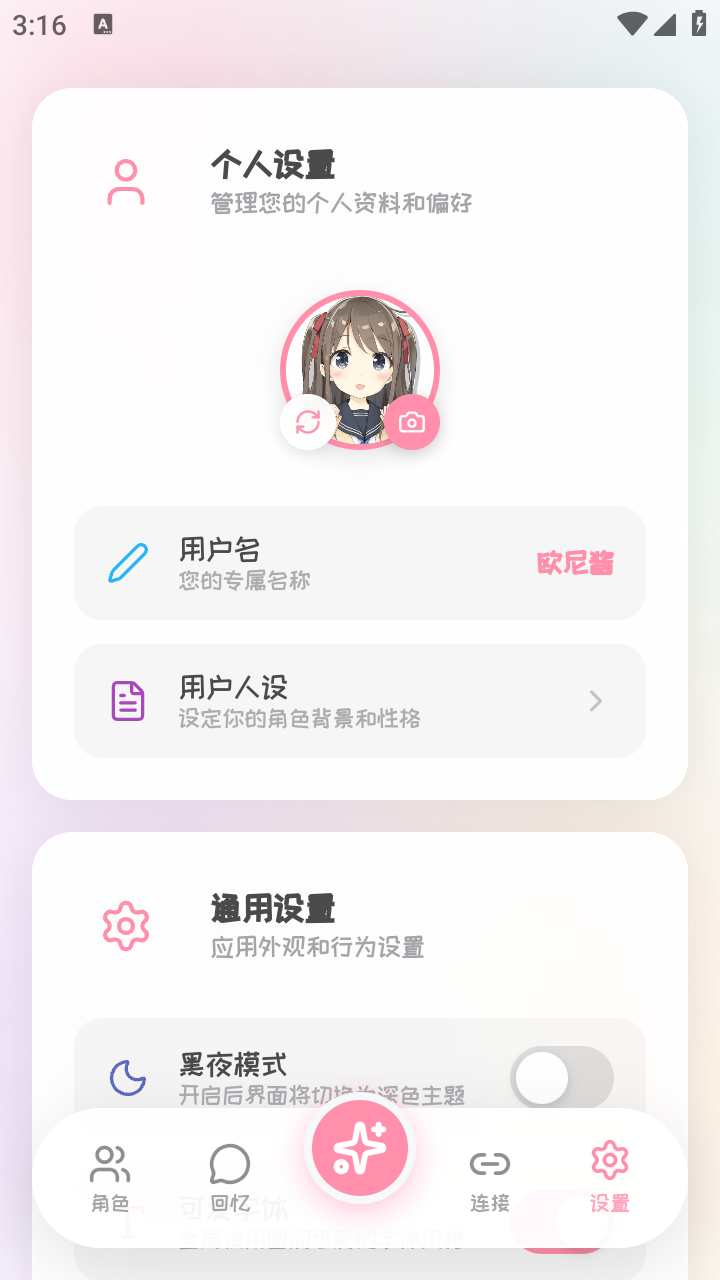720x1280 pixels.
Task: Click the moon icon beside 黑夜模式
Action: tap(127, 1078)
